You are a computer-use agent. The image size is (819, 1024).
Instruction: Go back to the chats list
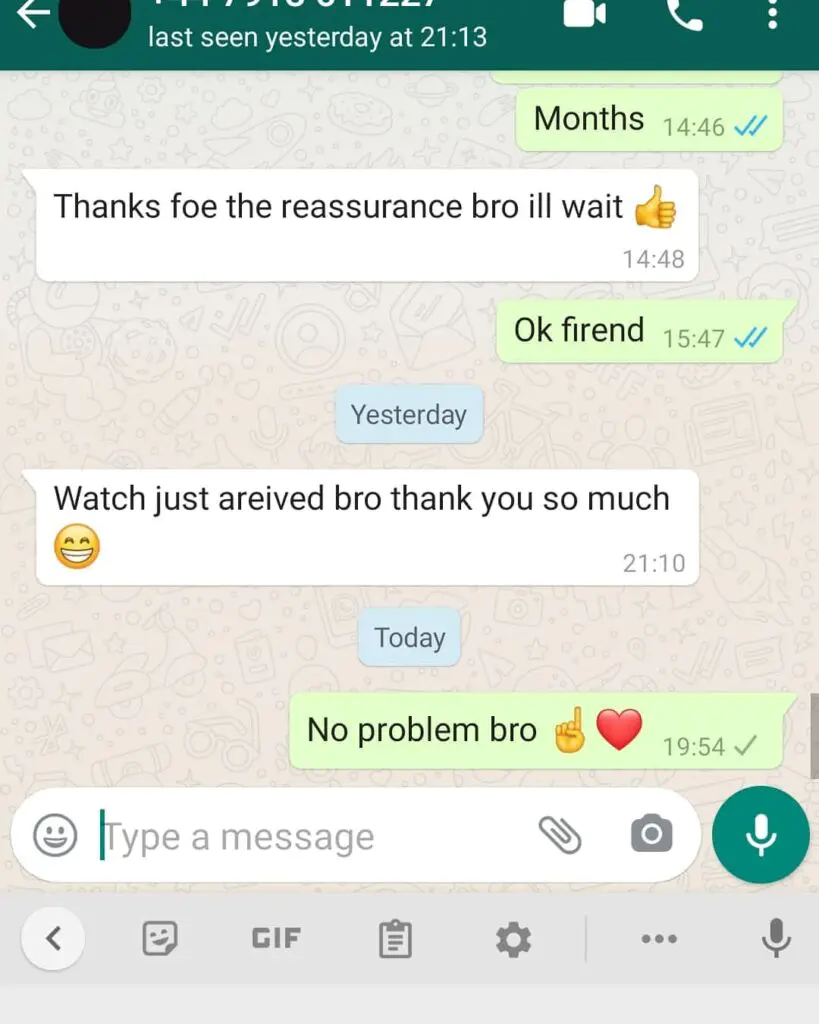[30, 15]
